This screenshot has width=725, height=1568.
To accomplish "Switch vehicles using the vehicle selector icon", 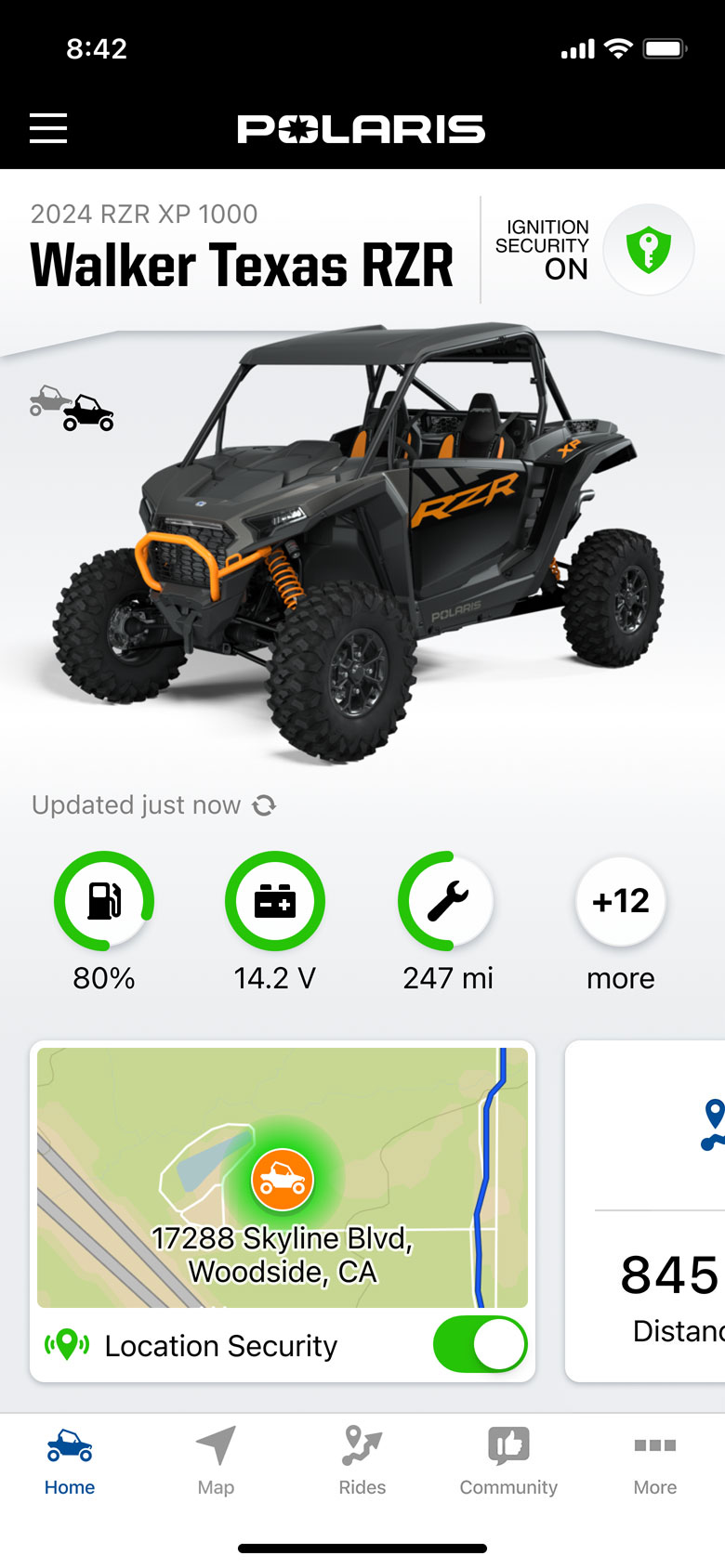I will pos(72,409).
